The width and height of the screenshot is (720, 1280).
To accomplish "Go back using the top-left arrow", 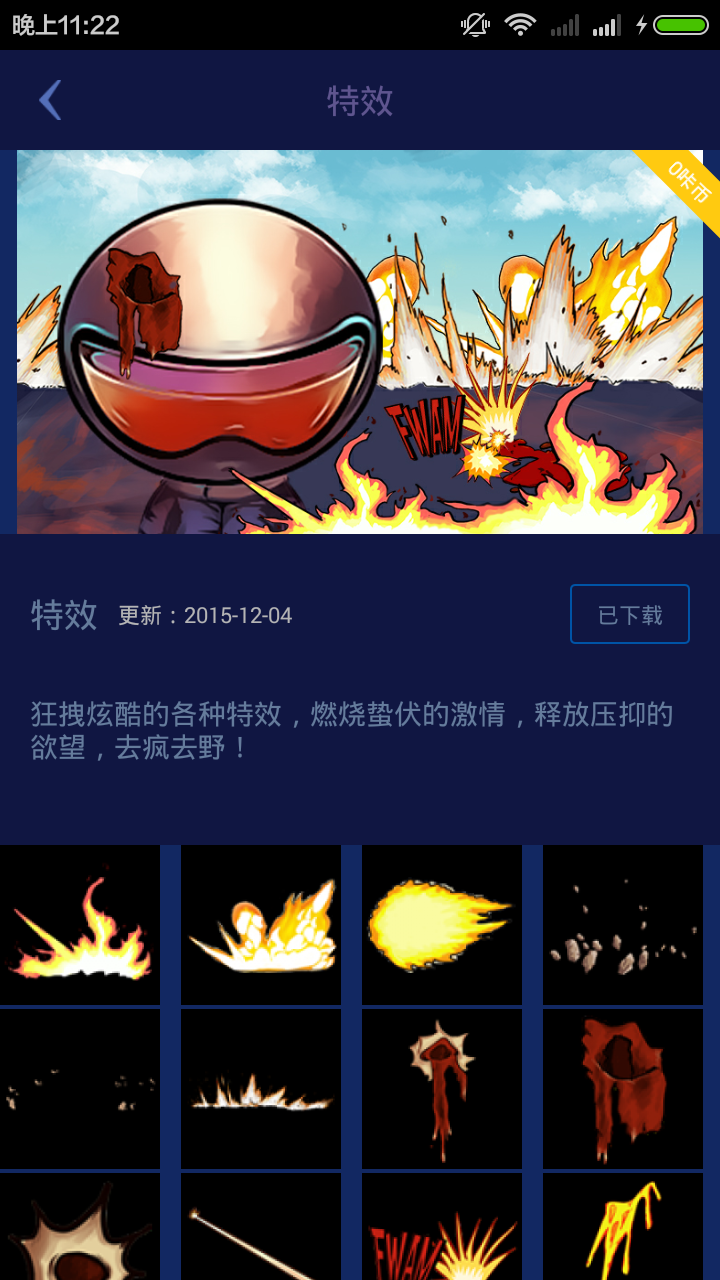I will coord(50,100).
